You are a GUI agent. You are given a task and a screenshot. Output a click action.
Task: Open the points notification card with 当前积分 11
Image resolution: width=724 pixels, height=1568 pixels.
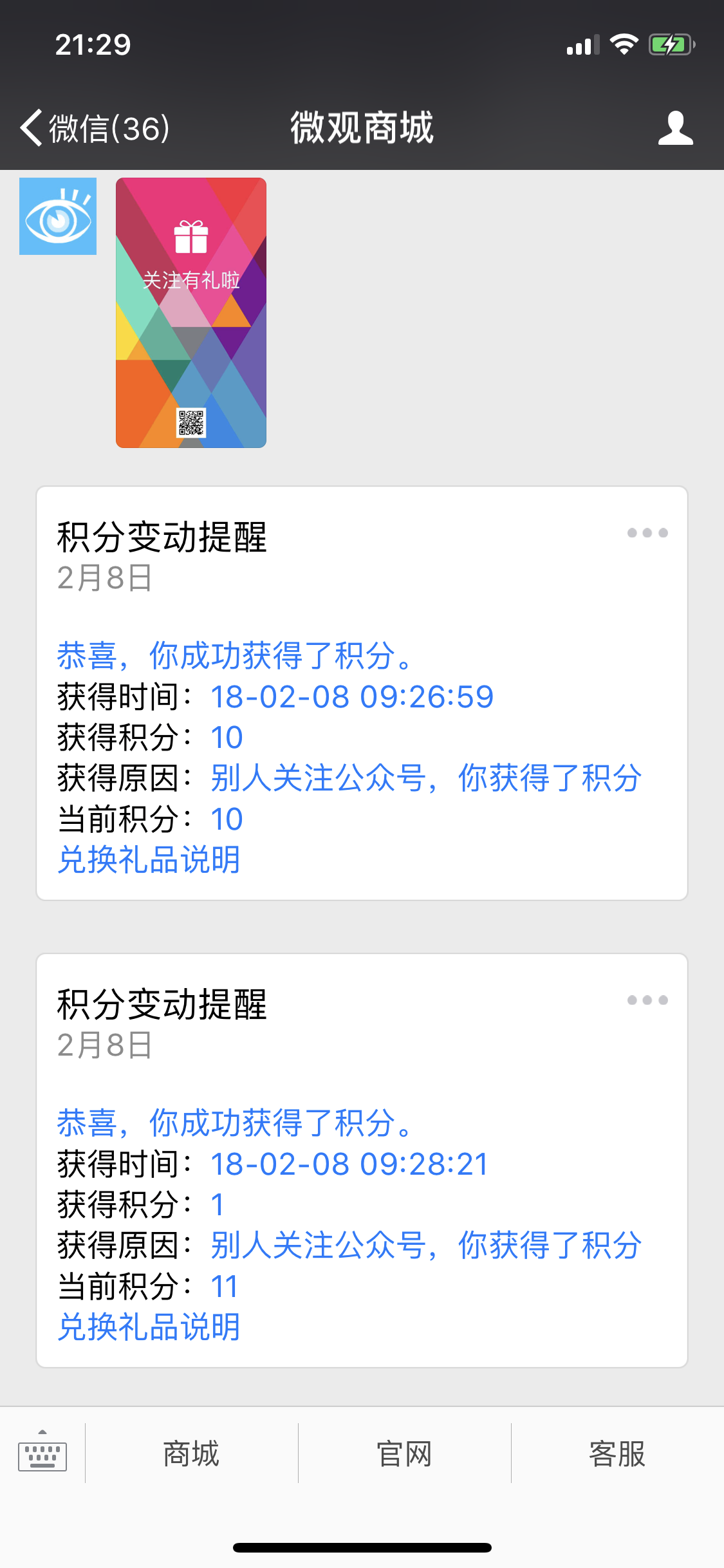point(362,1161)
